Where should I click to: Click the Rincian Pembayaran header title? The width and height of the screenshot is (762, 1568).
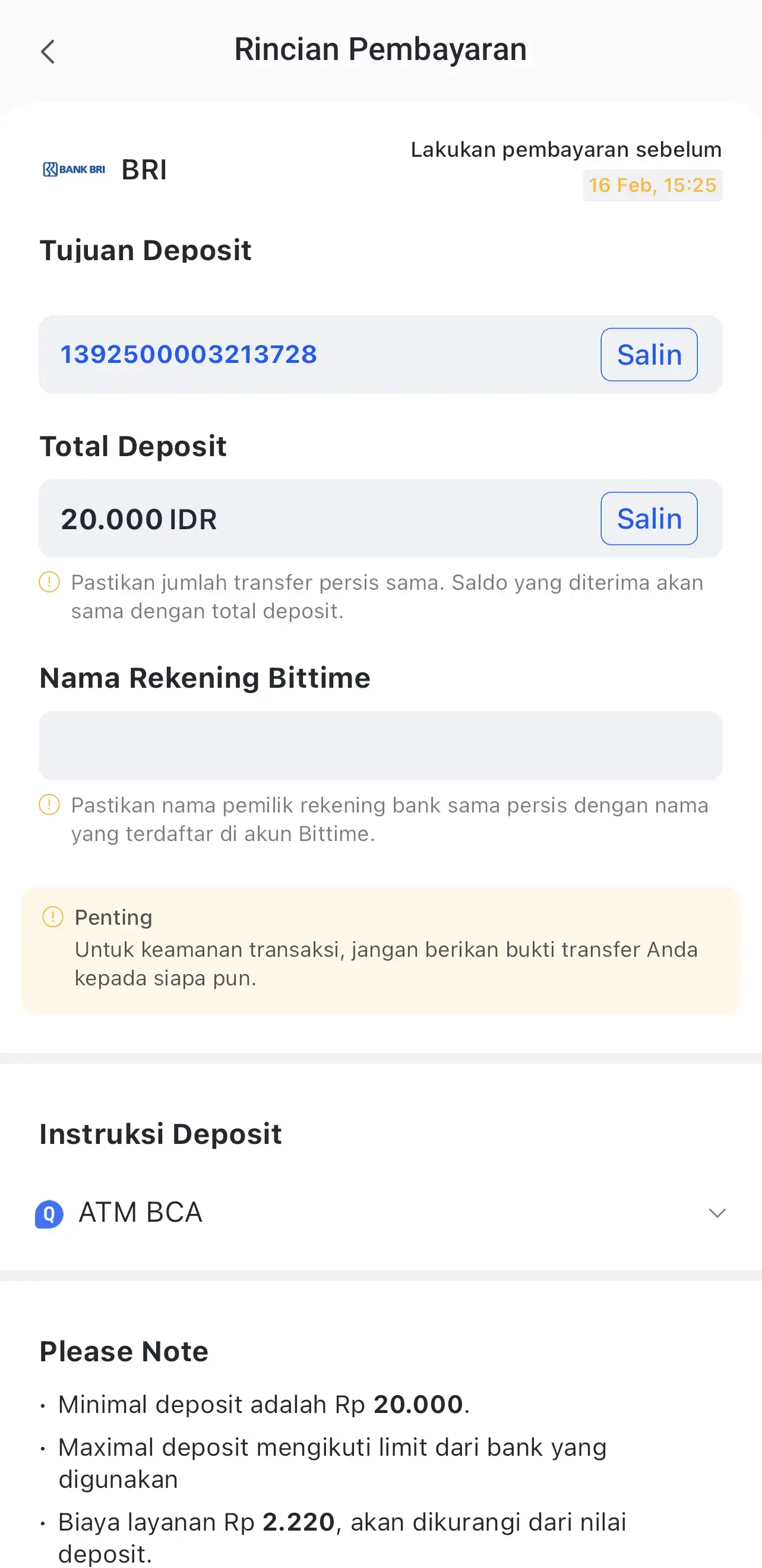tap(381, 49)
